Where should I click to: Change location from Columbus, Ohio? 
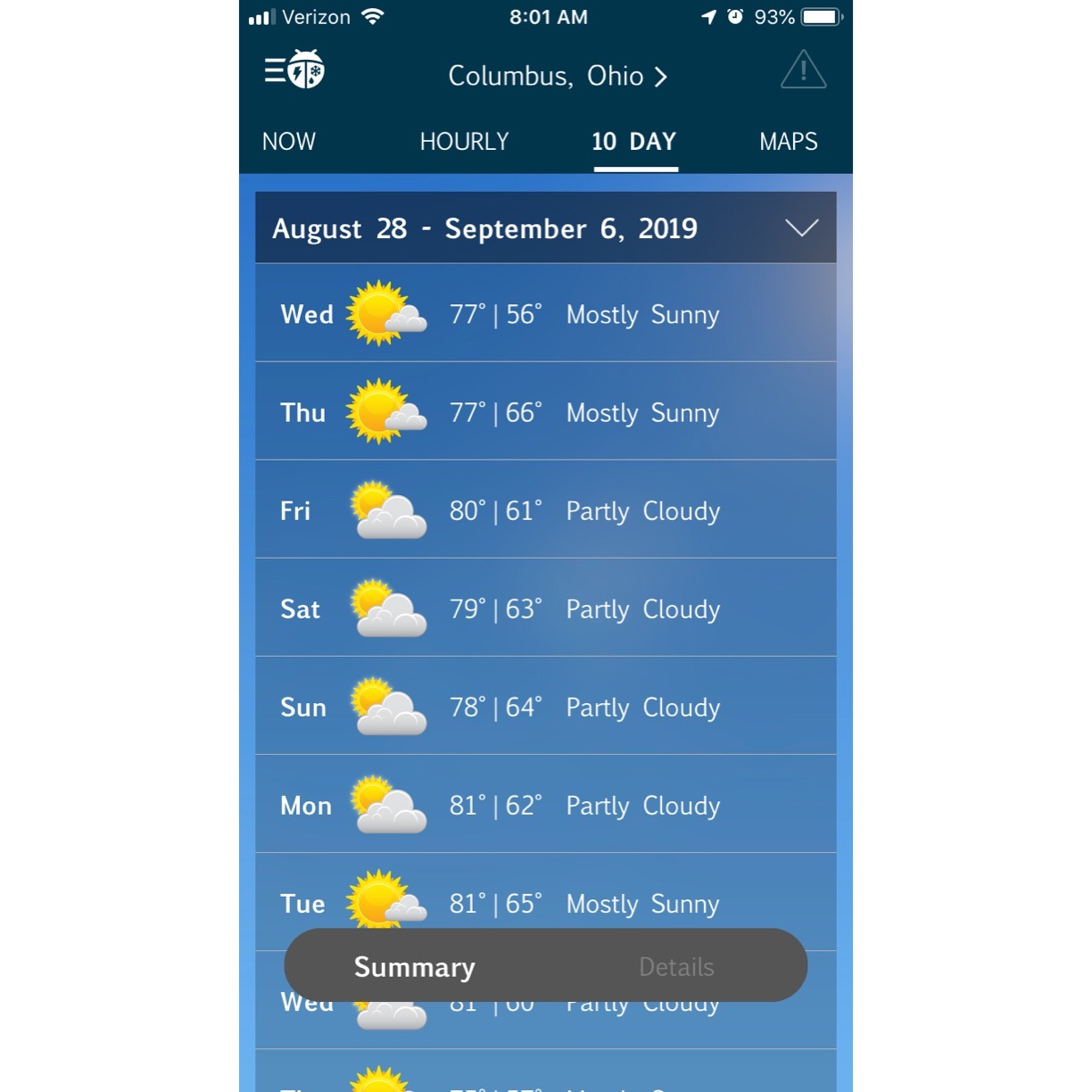tap(557, 77)
